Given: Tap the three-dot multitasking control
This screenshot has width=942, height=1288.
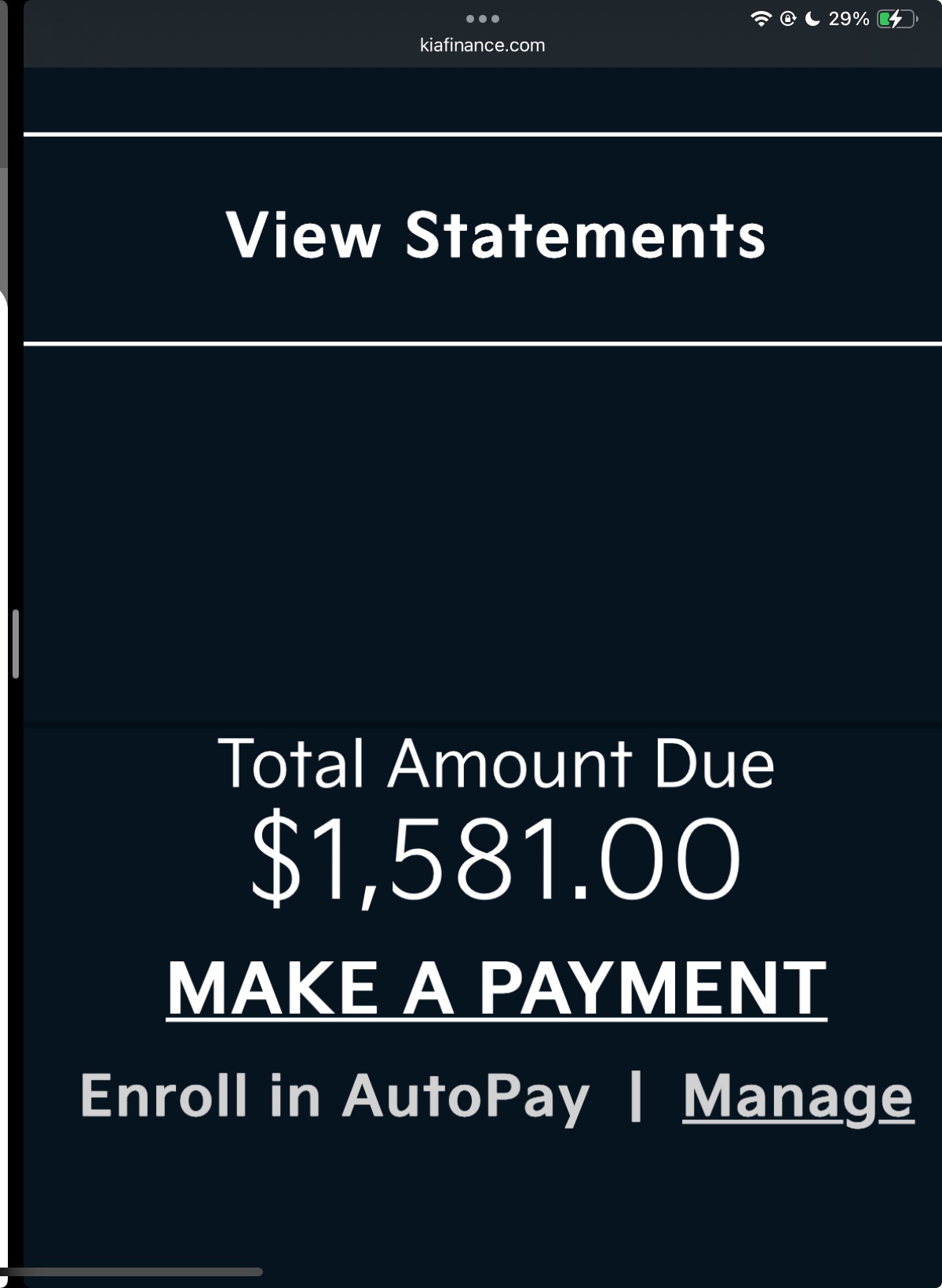Looking at the screenshot, I should 482,18.
